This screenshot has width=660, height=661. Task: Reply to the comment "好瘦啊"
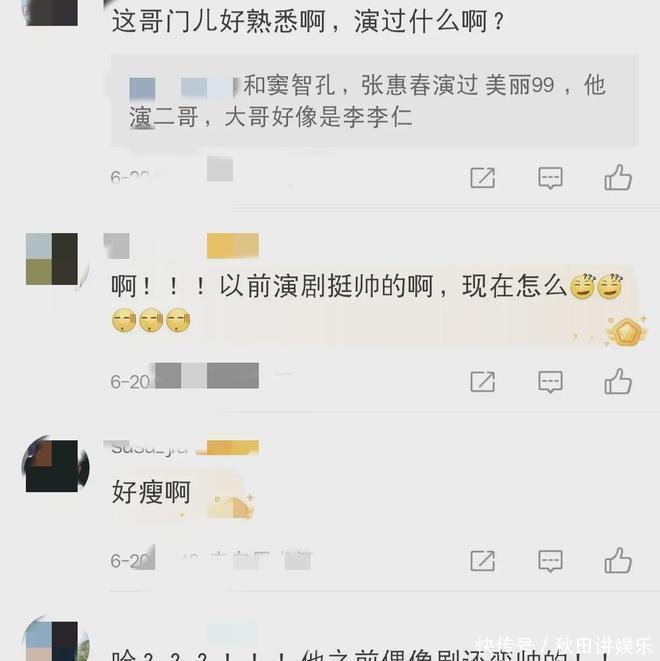550,560
